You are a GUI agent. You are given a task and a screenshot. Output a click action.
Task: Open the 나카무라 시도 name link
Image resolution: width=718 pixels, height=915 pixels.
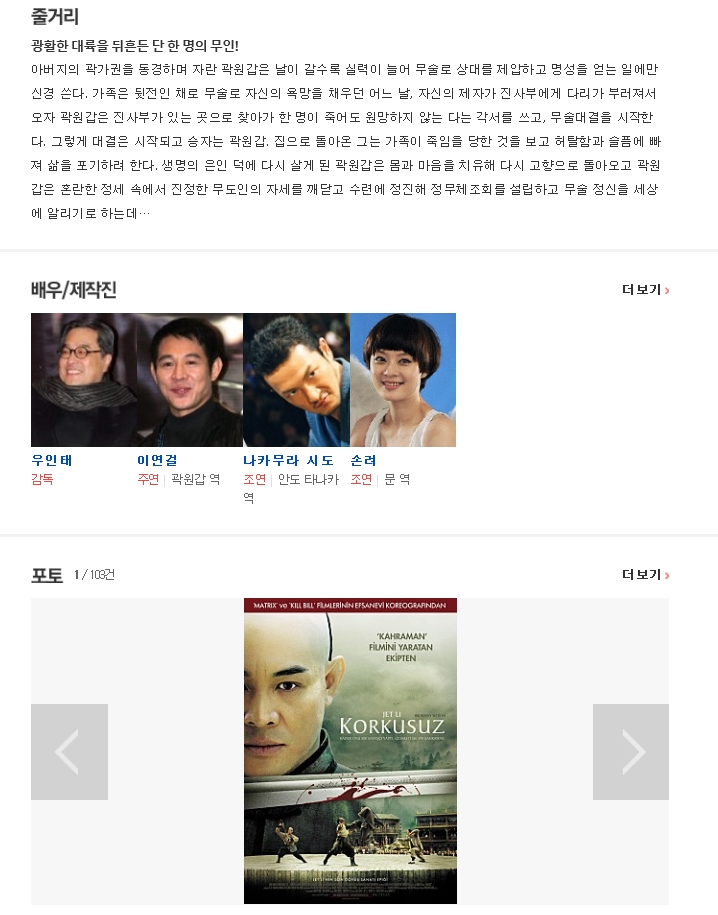click(288, 461)
